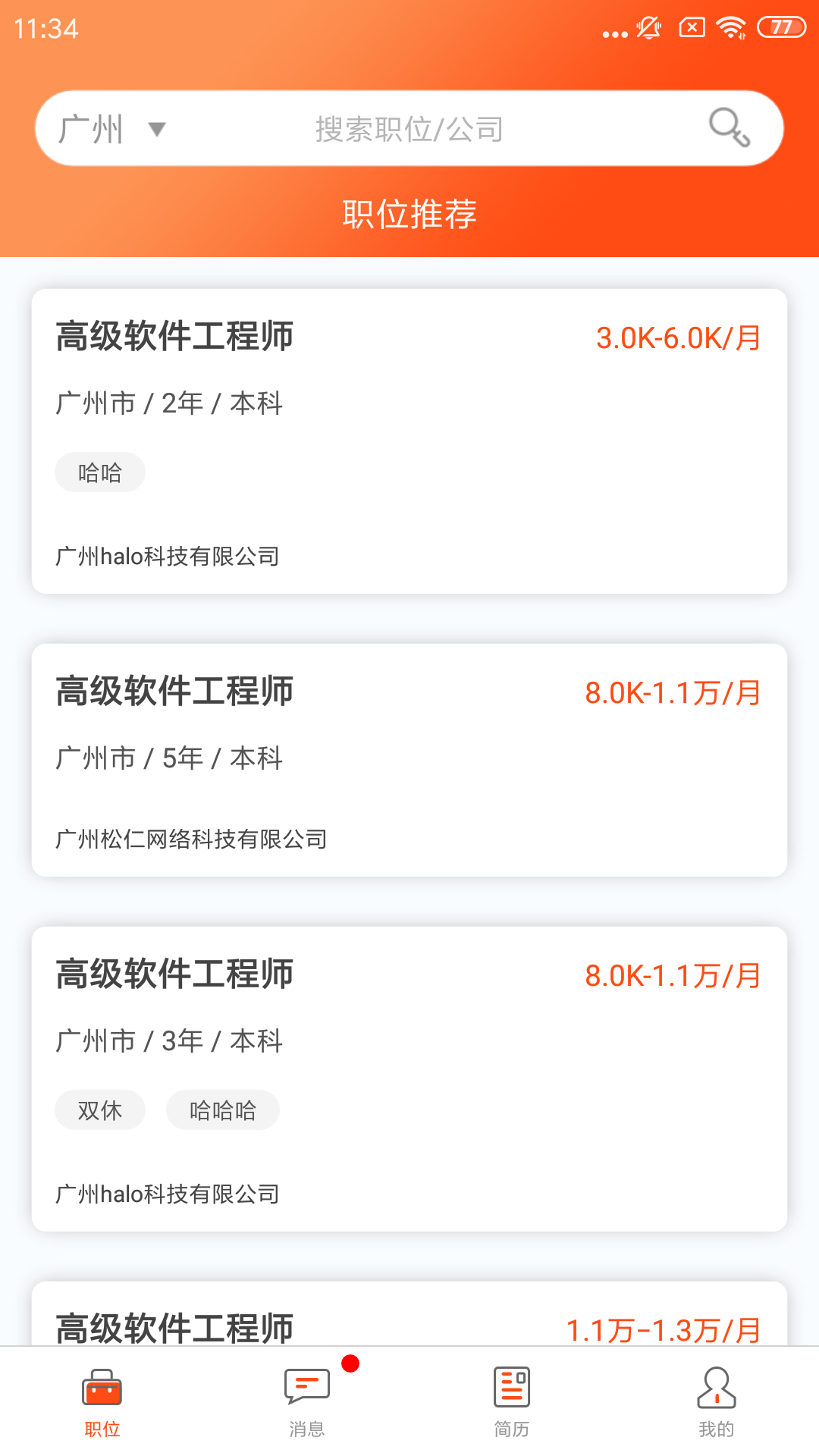The image size is (819, 1456).
Task: Switch to the 职位推荐 tab
Action: click(409, 214)
